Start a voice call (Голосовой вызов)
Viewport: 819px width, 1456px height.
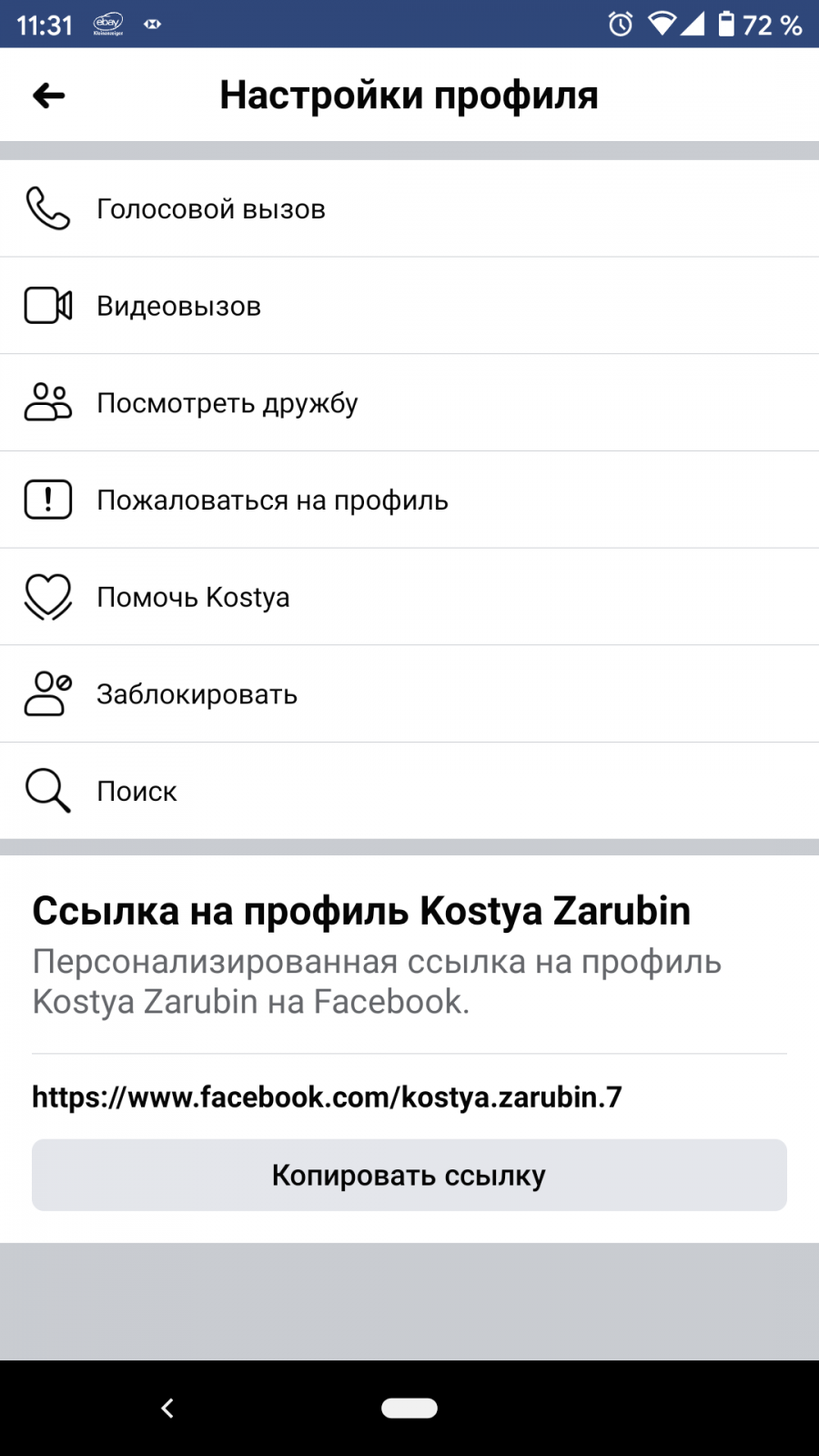tap(409, 209)
